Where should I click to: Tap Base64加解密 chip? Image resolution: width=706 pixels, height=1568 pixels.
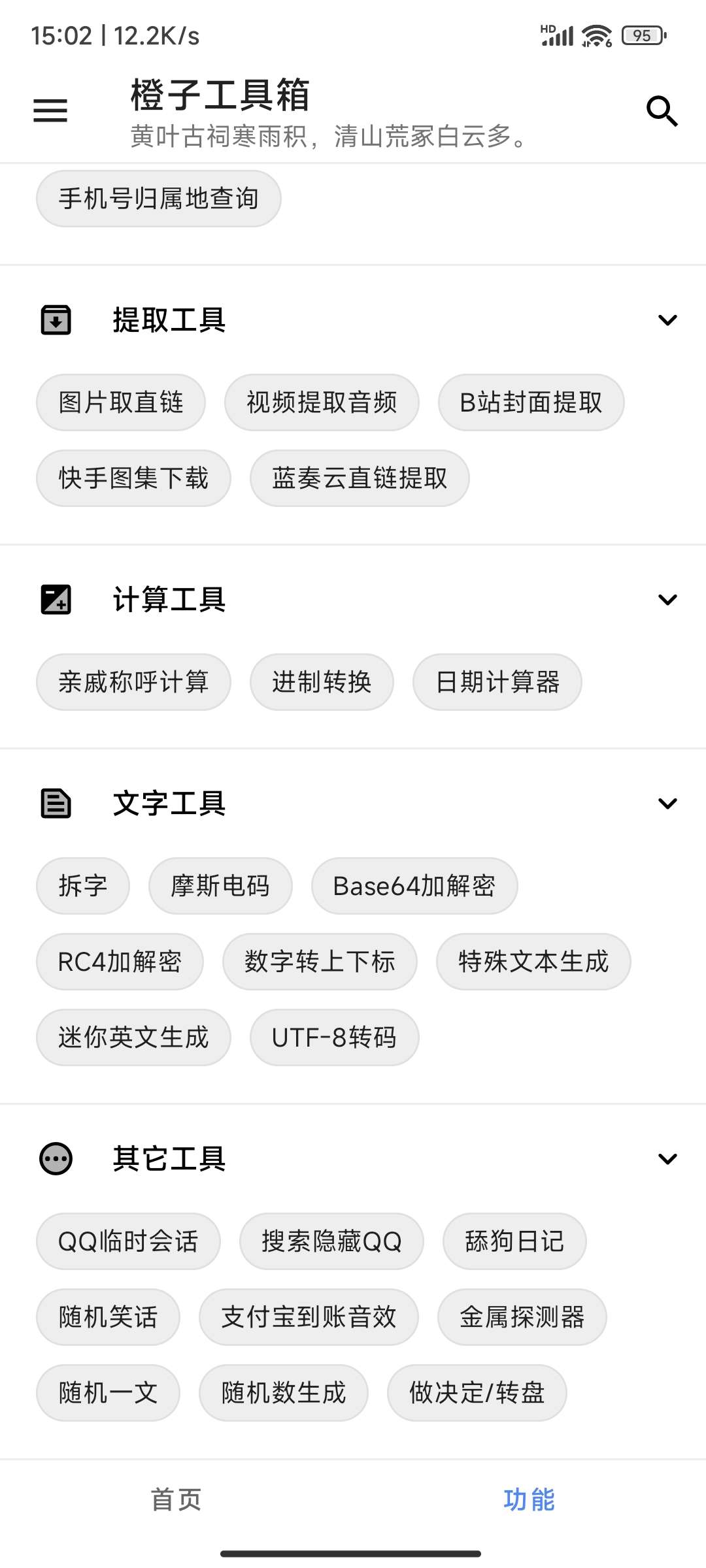pyautogui.click(x=414, y=886)
